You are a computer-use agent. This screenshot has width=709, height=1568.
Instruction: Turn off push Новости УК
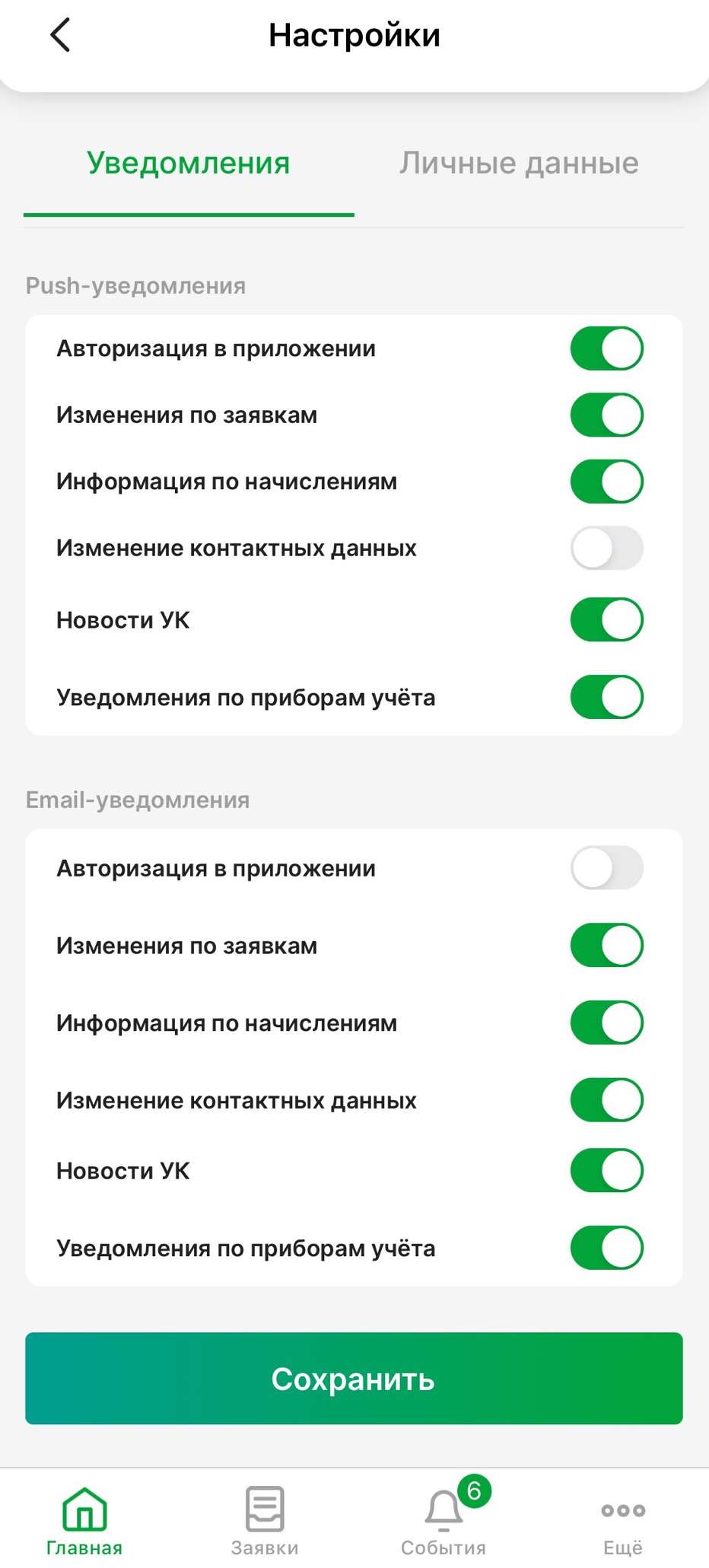(607, 619)
